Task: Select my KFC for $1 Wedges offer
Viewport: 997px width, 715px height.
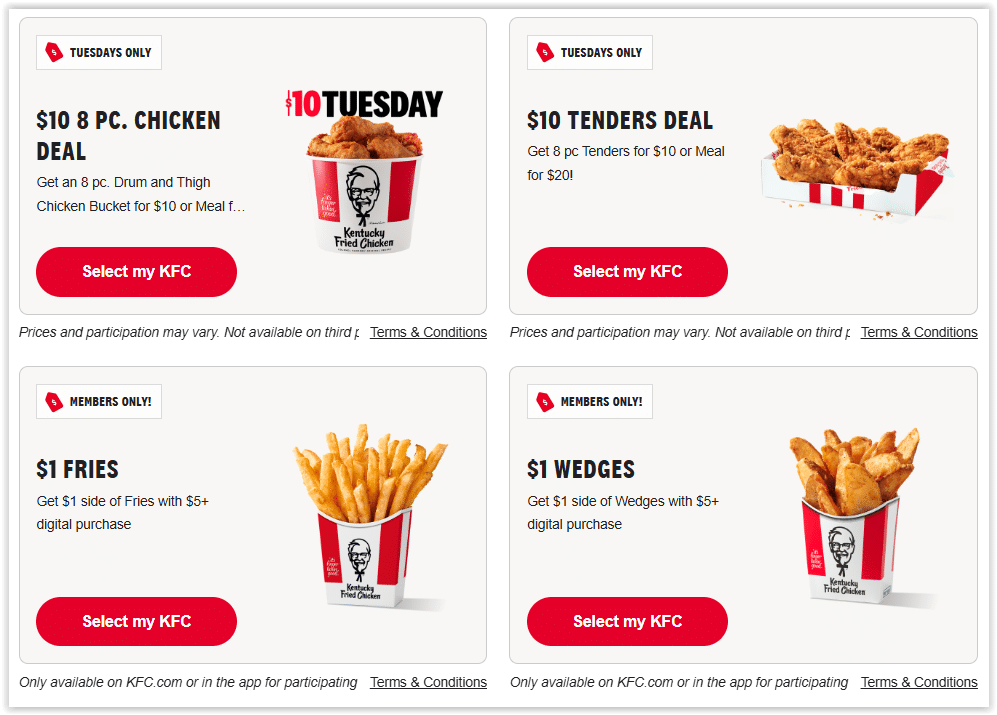Action: point(627,621)
